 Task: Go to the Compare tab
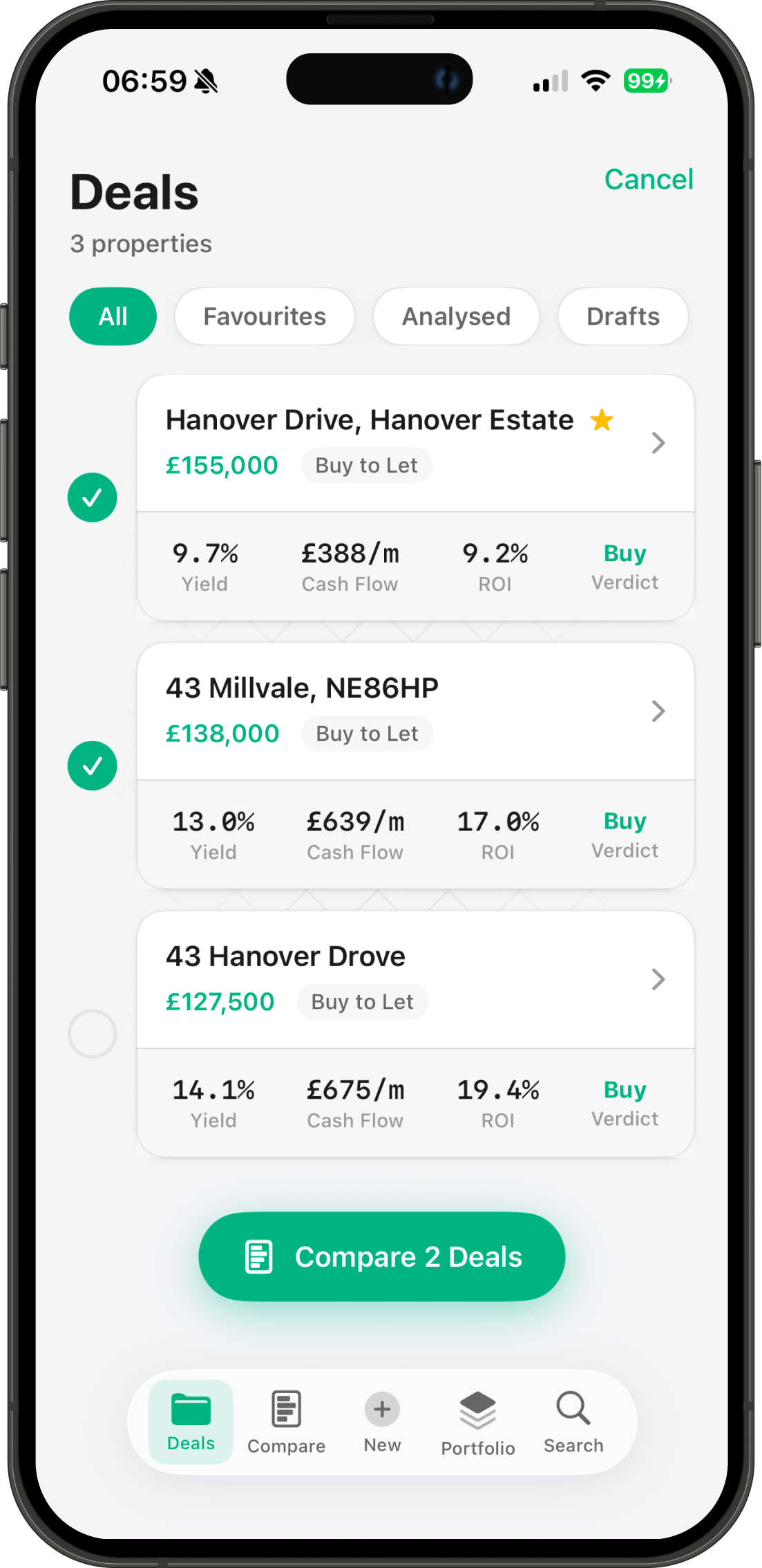[286, 1422]
